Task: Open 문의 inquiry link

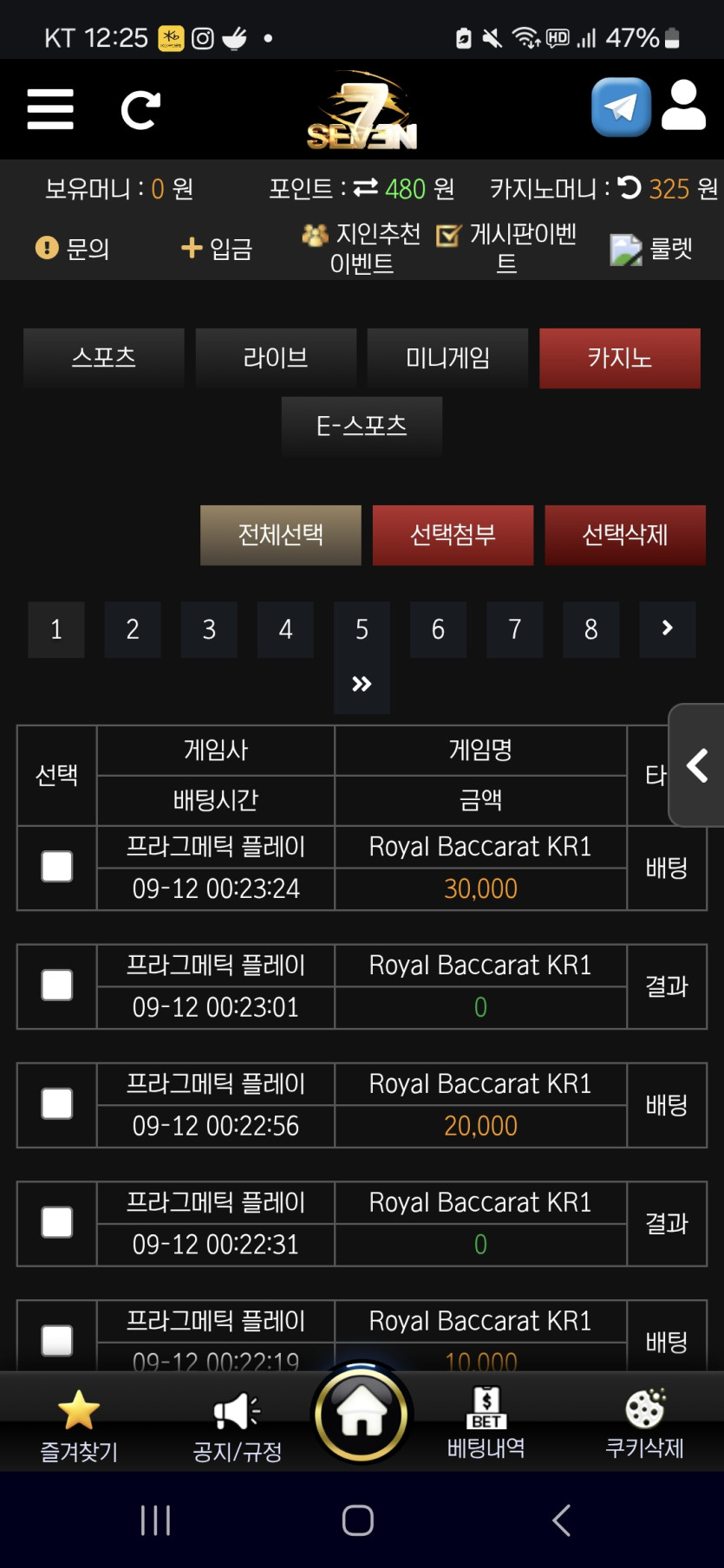Action: [x=73, y=249]
